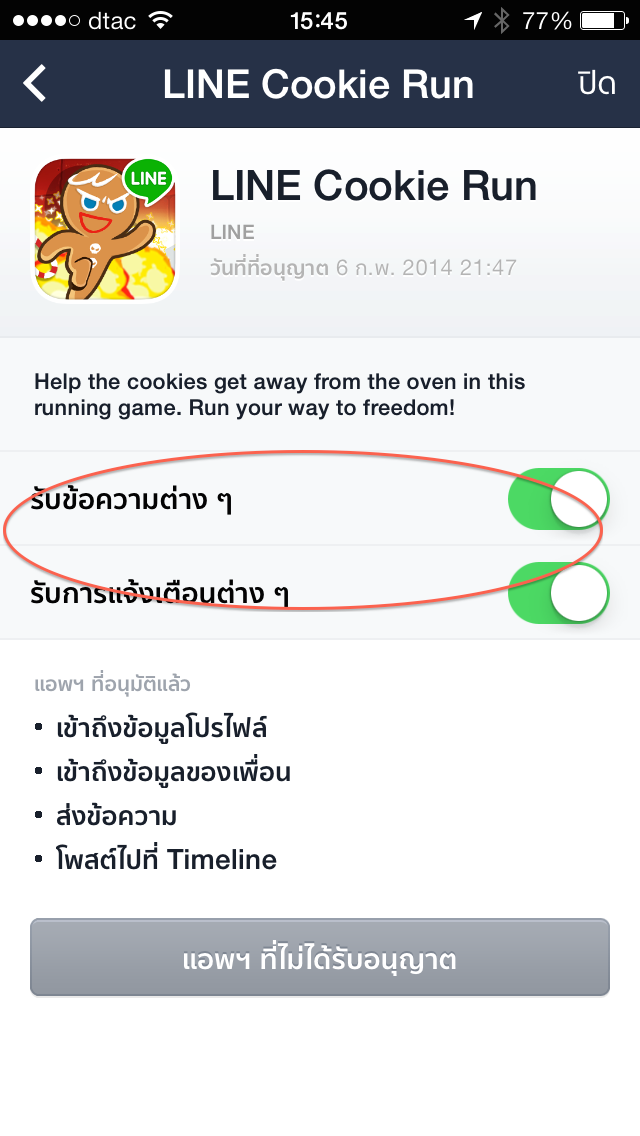The image size is (640, 1136).
Task: Disable รับการแจ้งเตือนต่าง ๆ switch
Action: click(558, 592)
